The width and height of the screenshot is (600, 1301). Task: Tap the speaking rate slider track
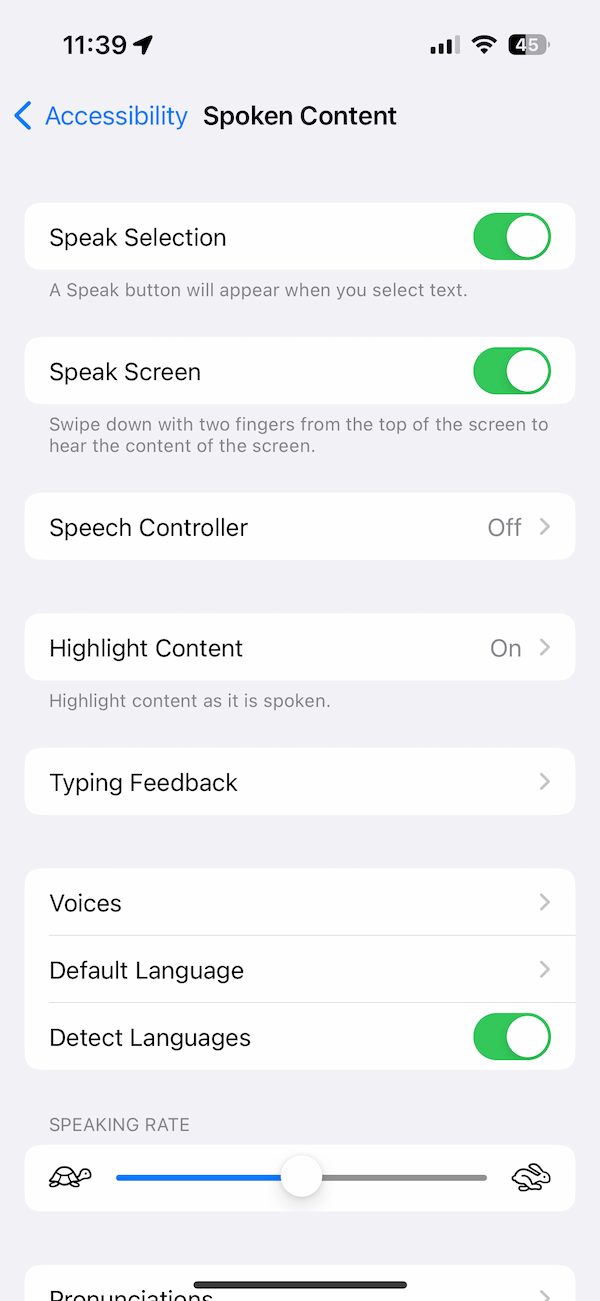(x=301, y=1177)
